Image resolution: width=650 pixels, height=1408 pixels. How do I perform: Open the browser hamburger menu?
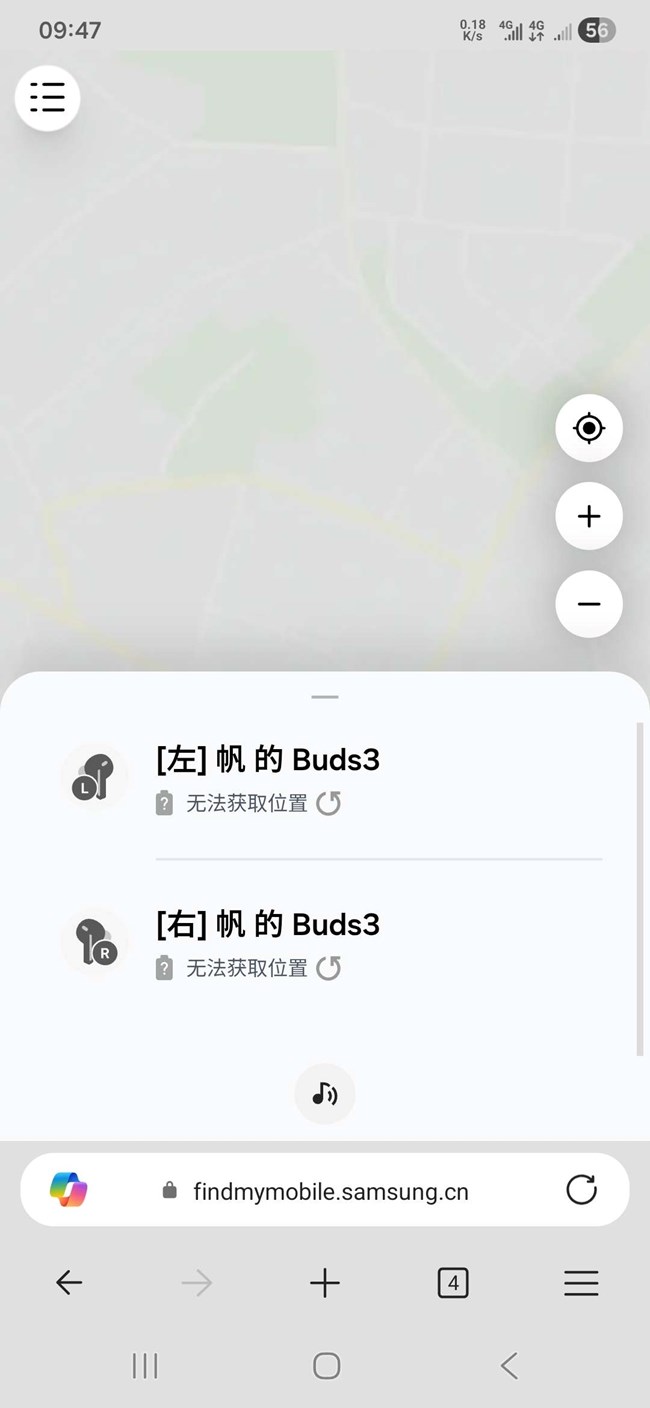pyautogui.click(x=581, y=1283)
